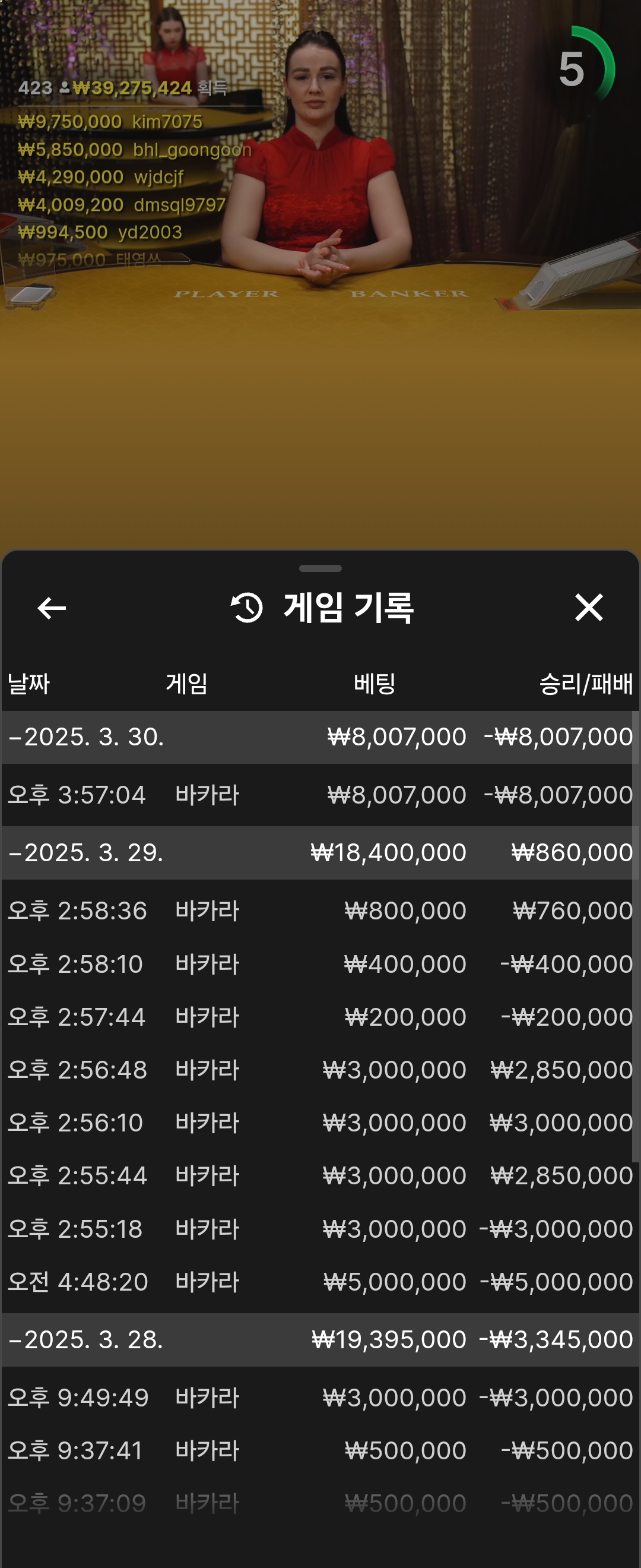Collapse the 2025. 3. 28. date group
Viewport: 641px width, 1568px height.
[85, 1339]
